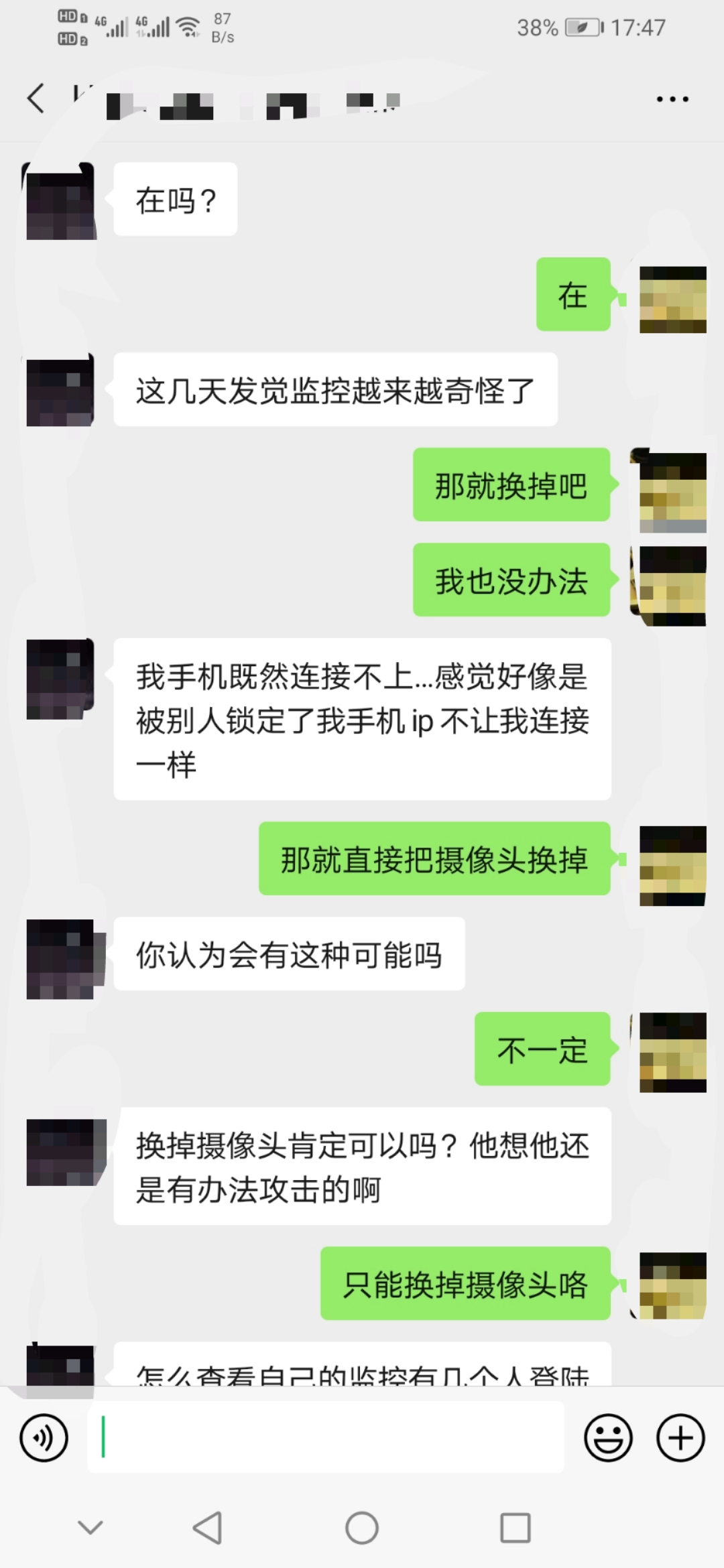The width and height of the screenshot is (724, 1568).
Task: Open the emoji sticker panel
Action: (608, 1438)
